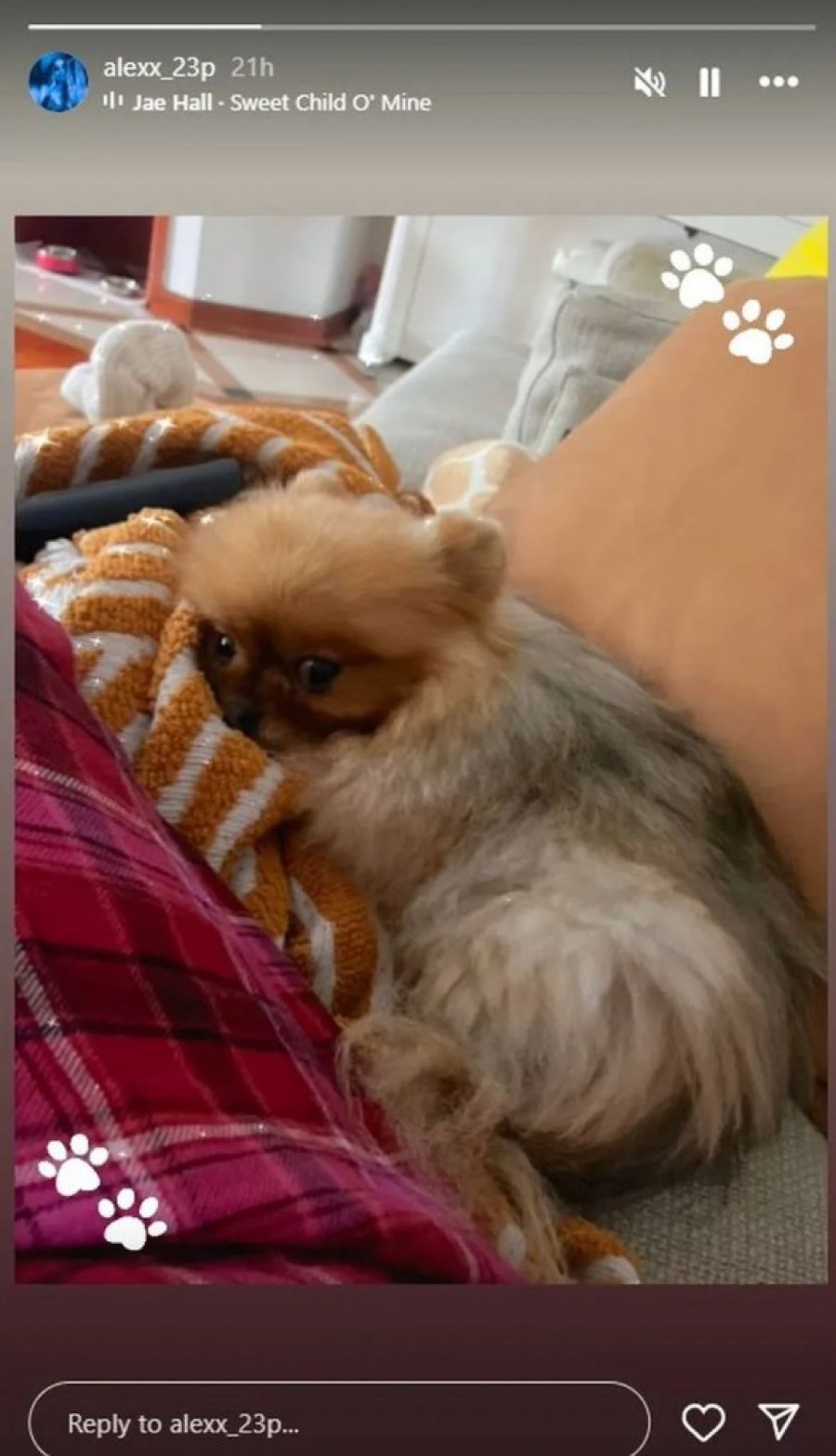Share the story via paper plane icon
836x1456 pixels.
(778, 1421)
